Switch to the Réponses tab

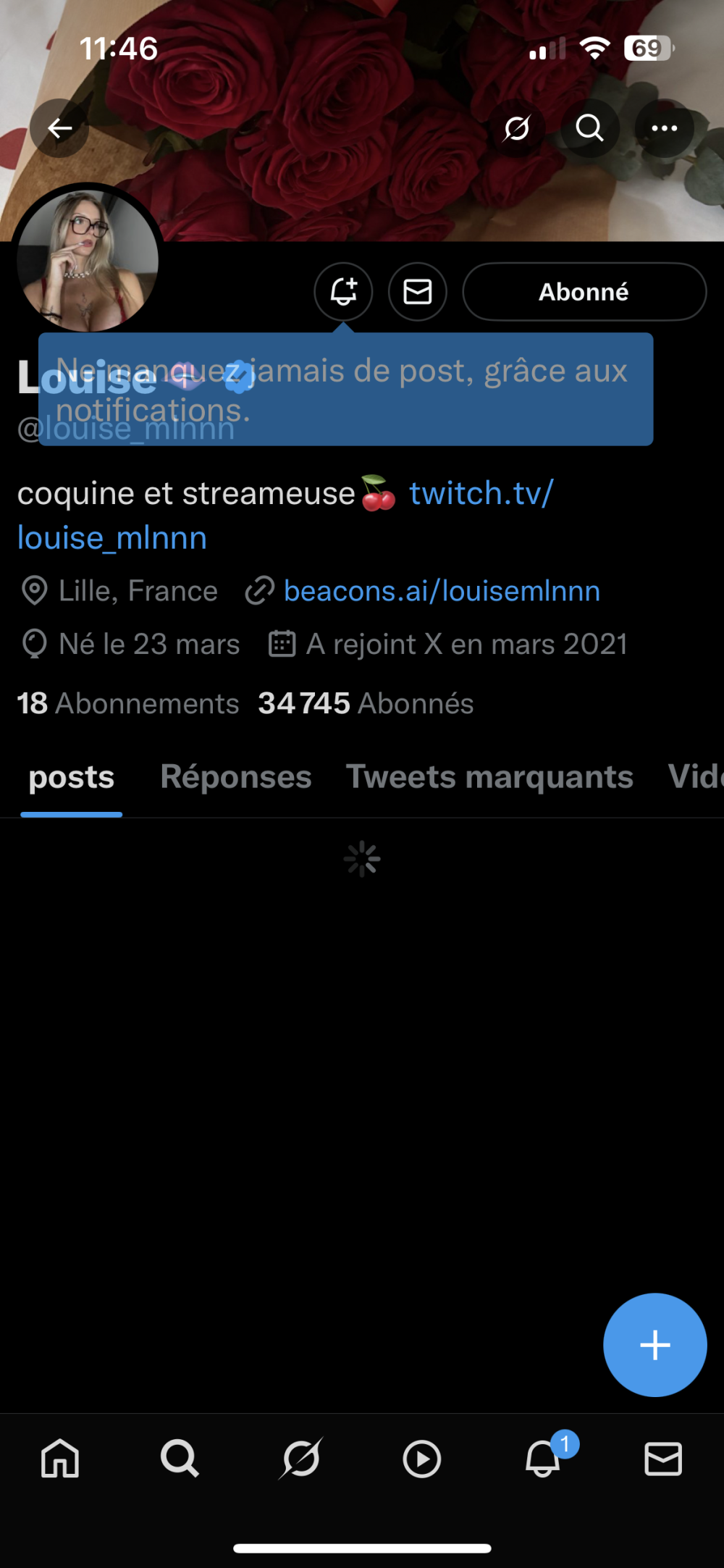[236, 777]
